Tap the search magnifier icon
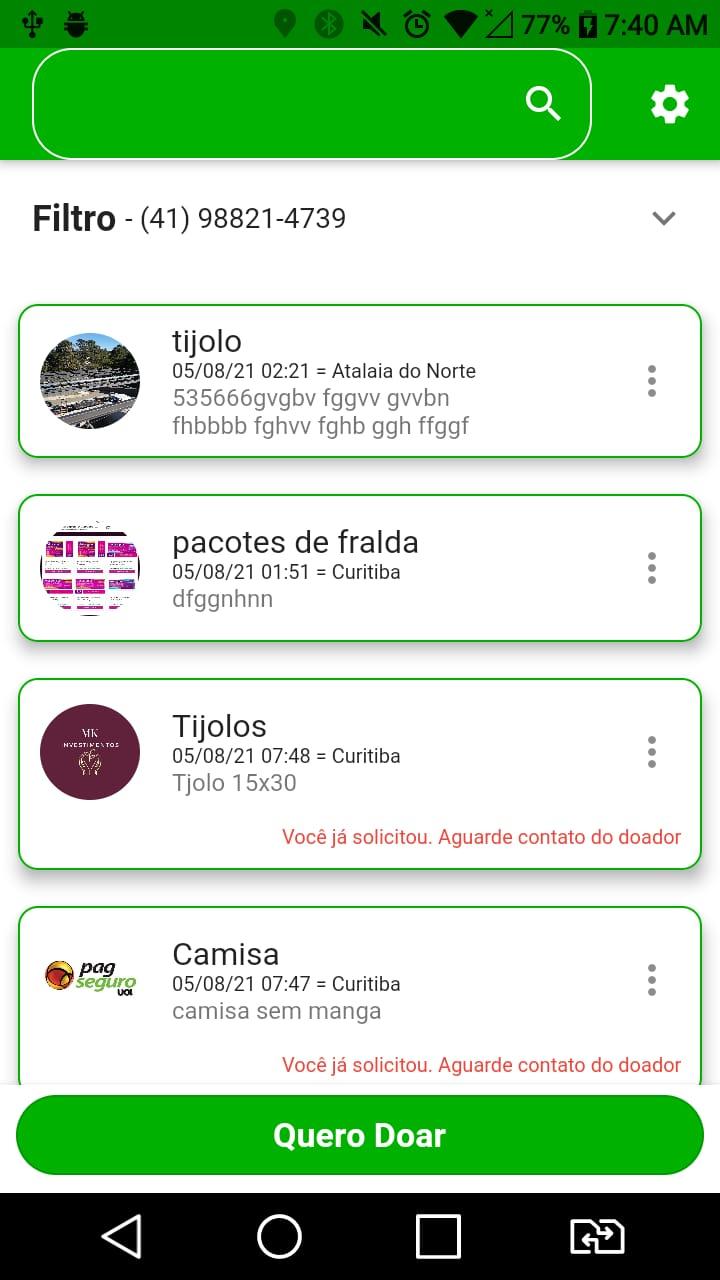This screenshot has width=720, height=1280. (543, 104)
